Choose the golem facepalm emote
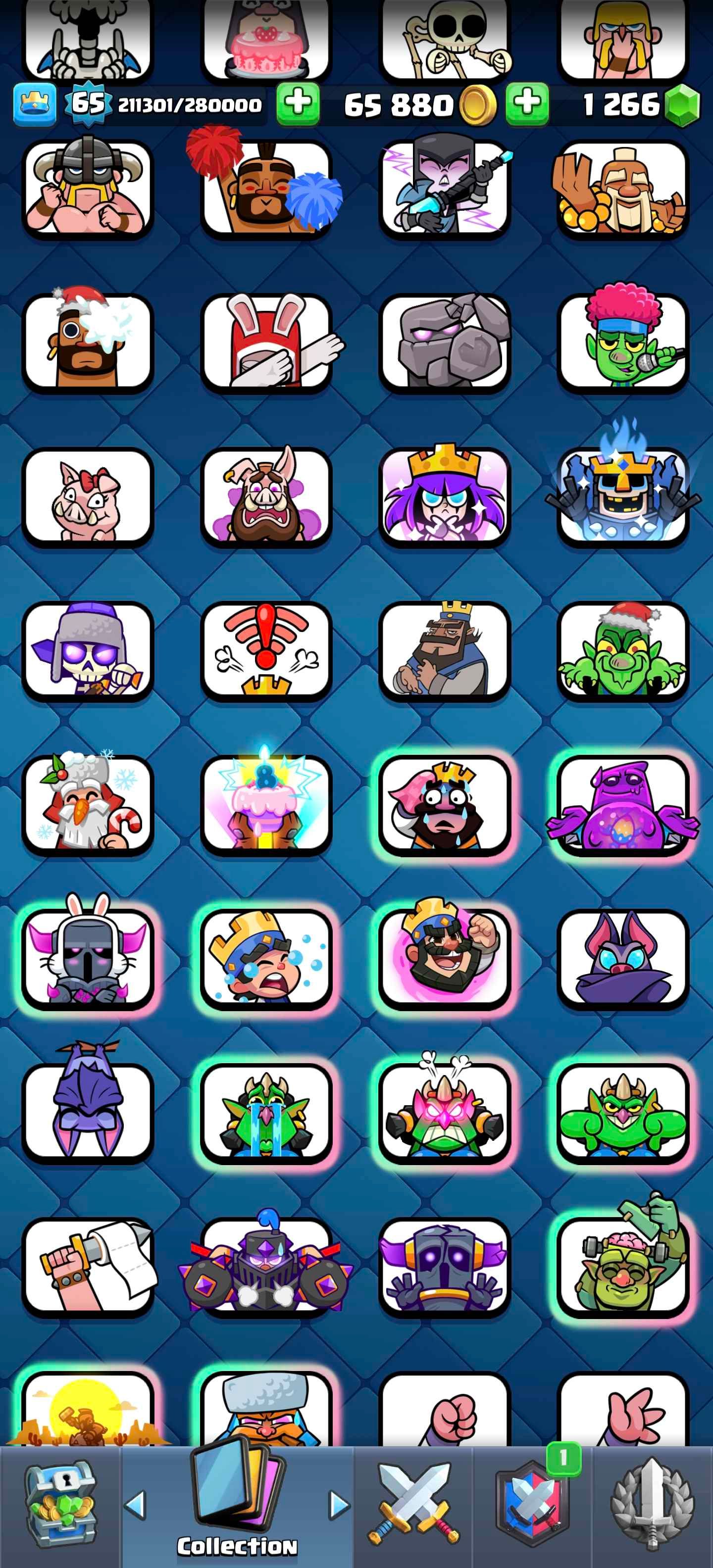 pos(445,342)
